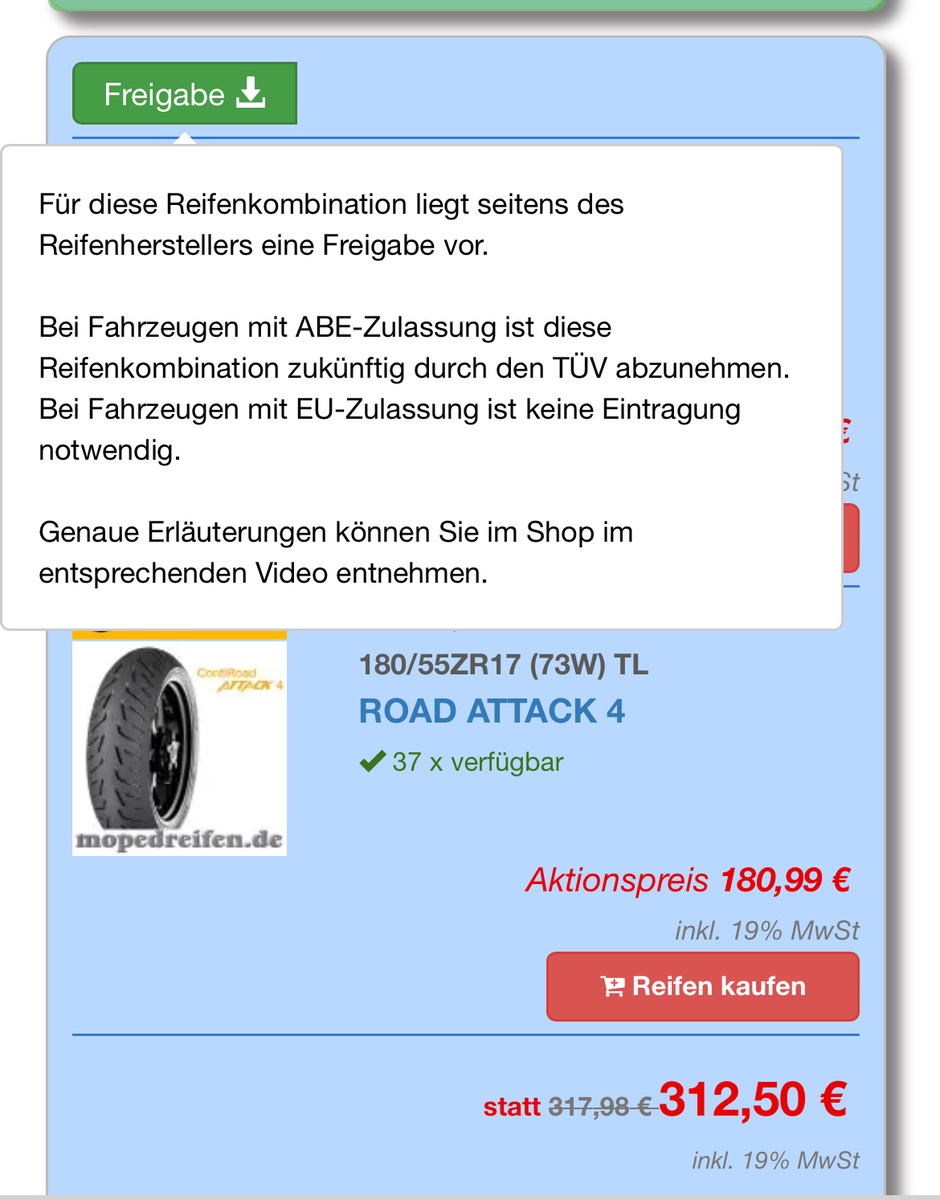Open the ContiRoadAttack 4 tire image
The height and width of the screenshot is (1200, 940).
179,744
